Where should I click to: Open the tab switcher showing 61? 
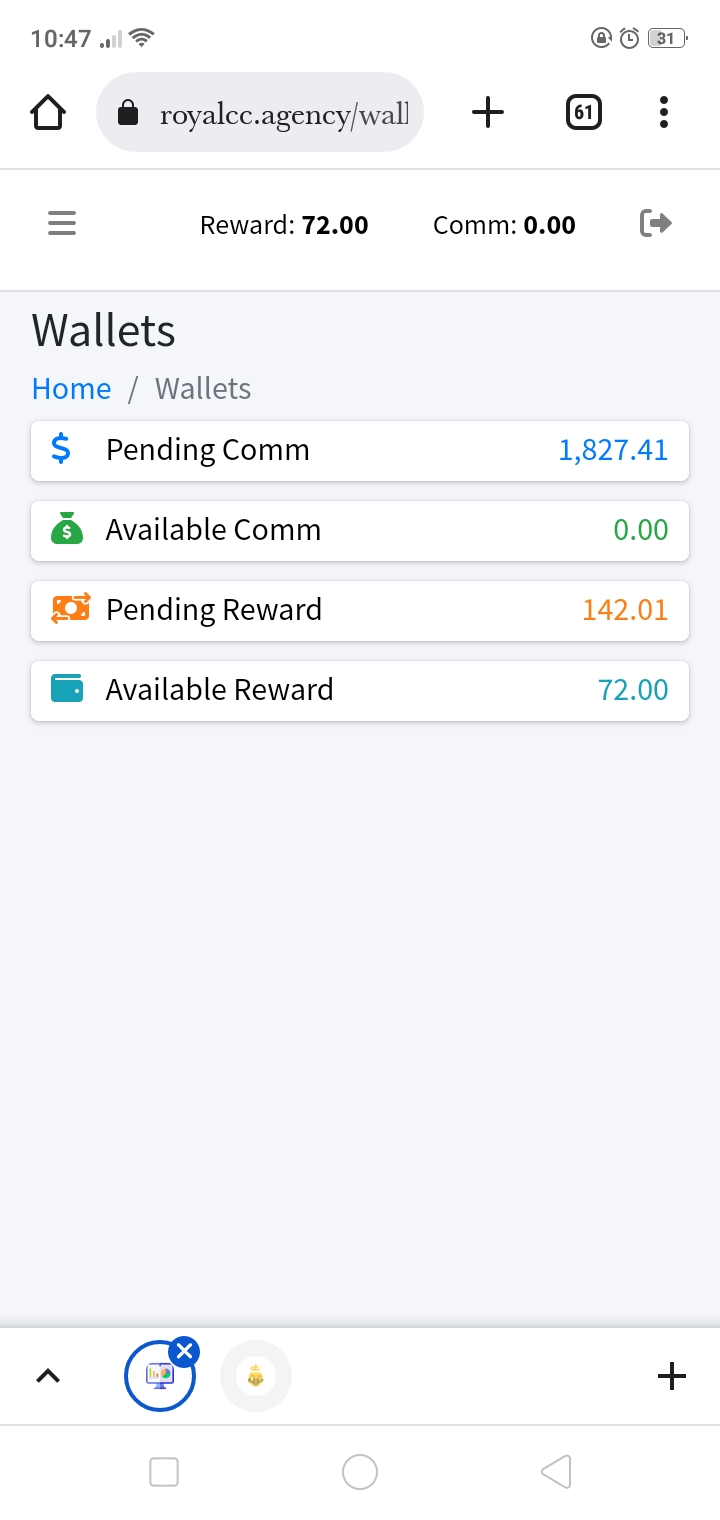pyautogui.click(x=584, y=112)
